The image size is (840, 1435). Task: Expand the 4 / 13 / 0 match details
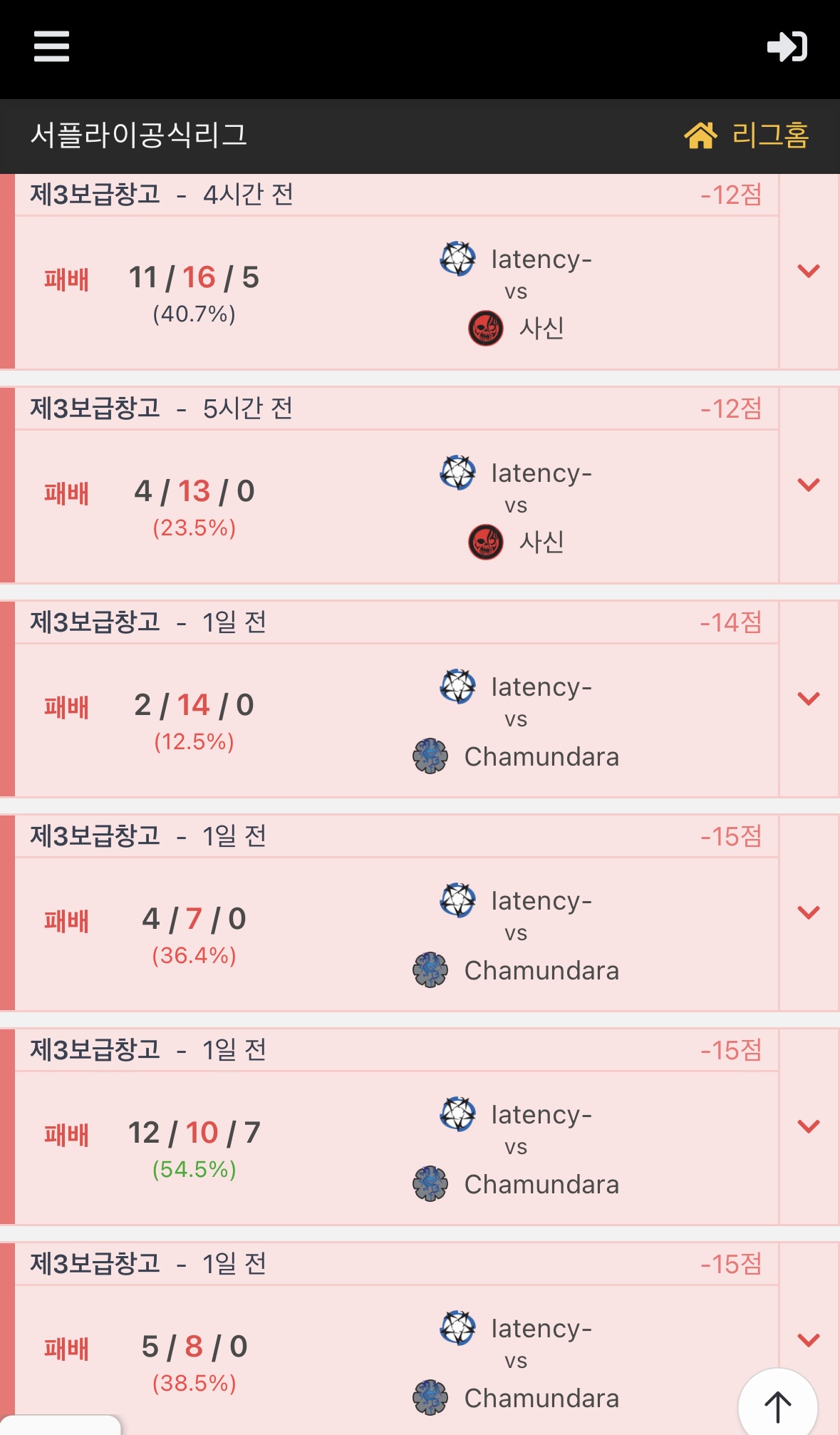(809, 485)
